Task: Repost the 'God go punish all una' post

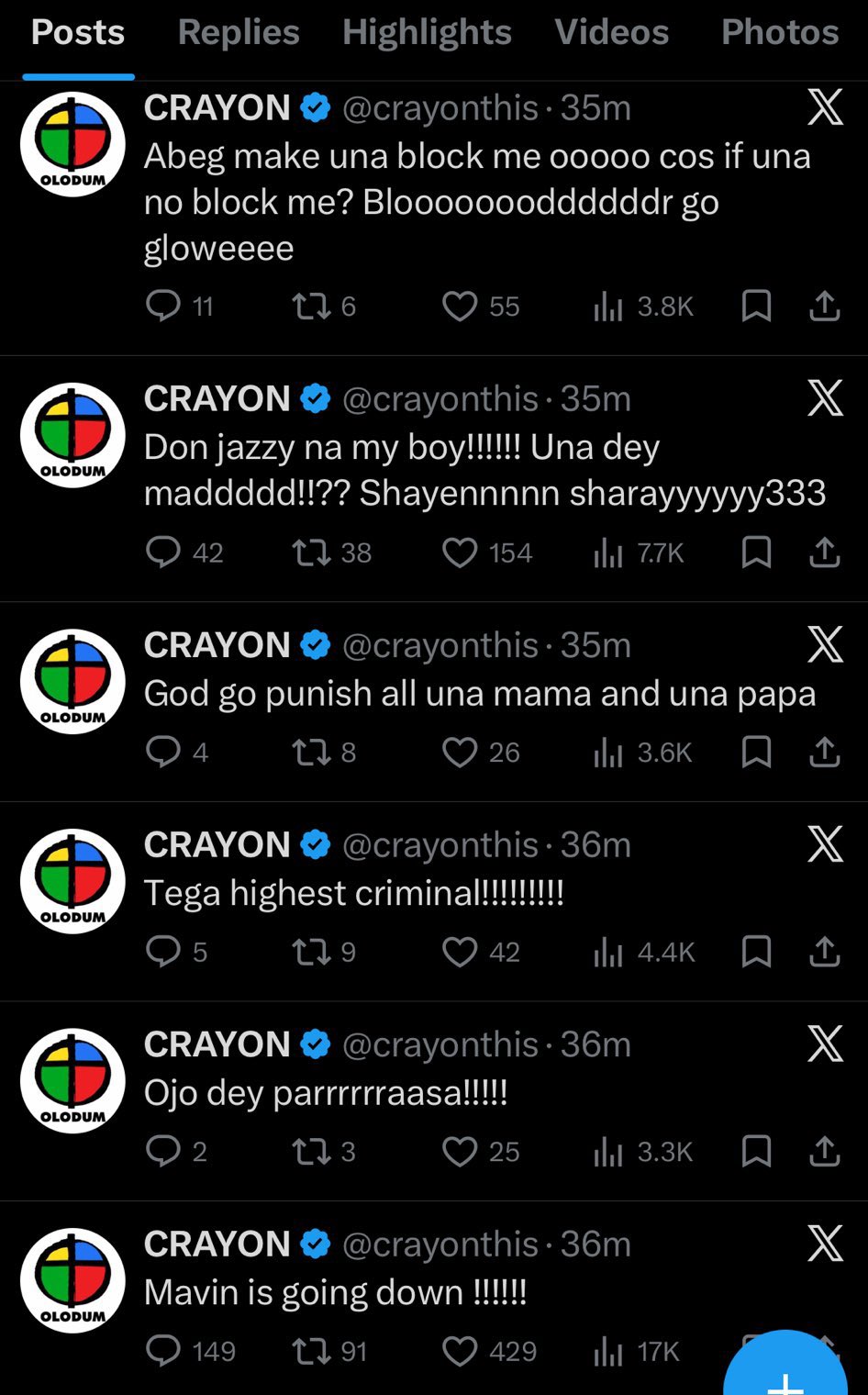Action: click(311, 753)
